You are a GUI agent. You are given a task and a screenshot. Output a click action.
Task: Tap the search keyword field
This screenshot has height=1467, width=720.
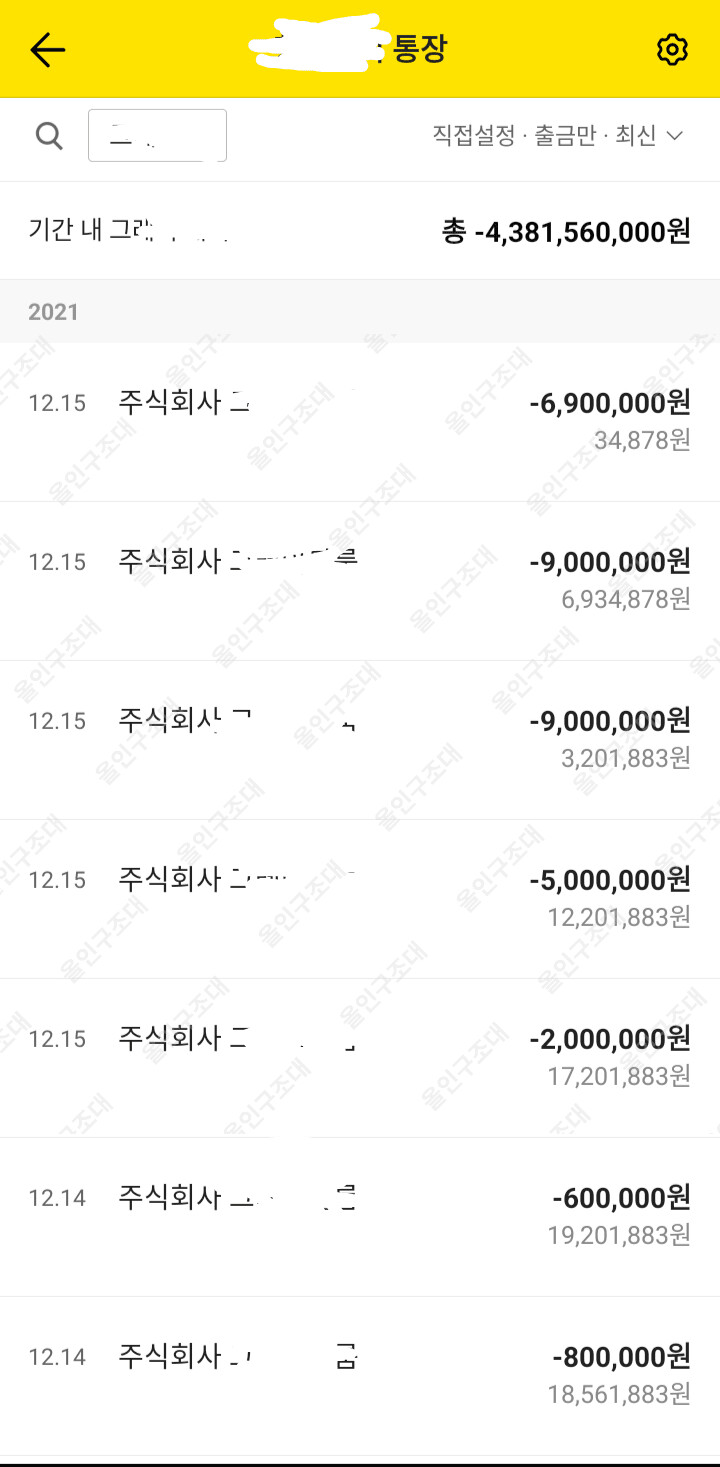click(157, 136)
